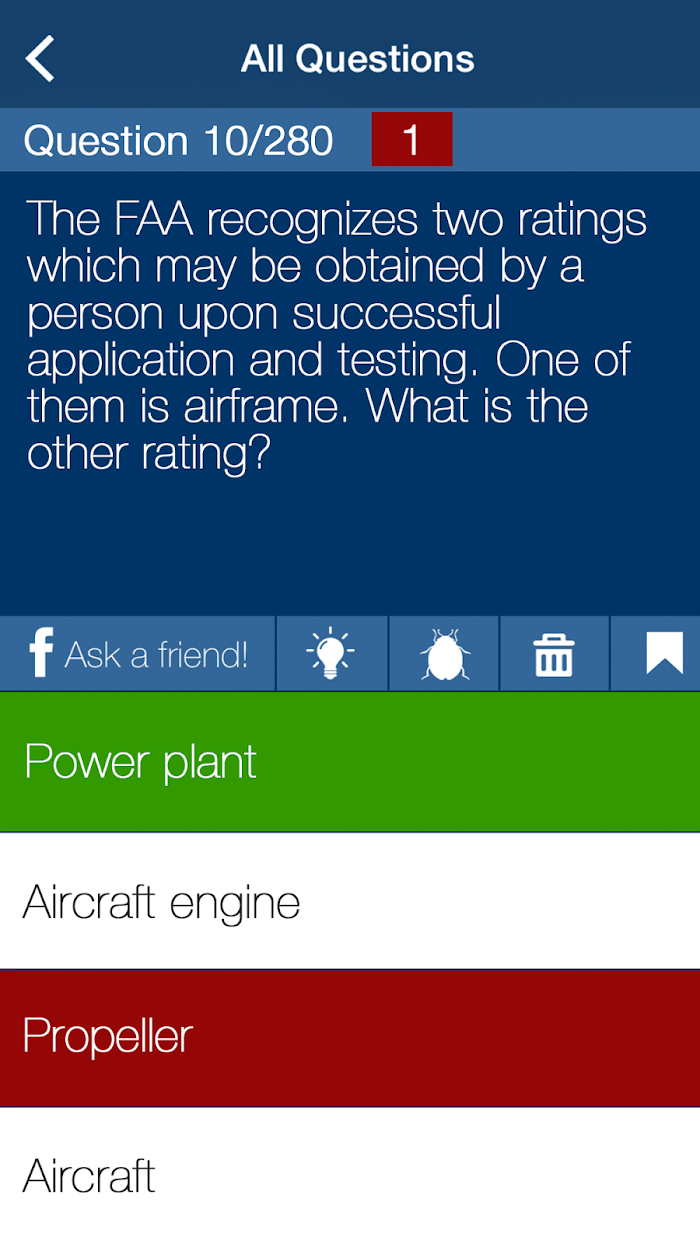Bookmark this question

656,654
